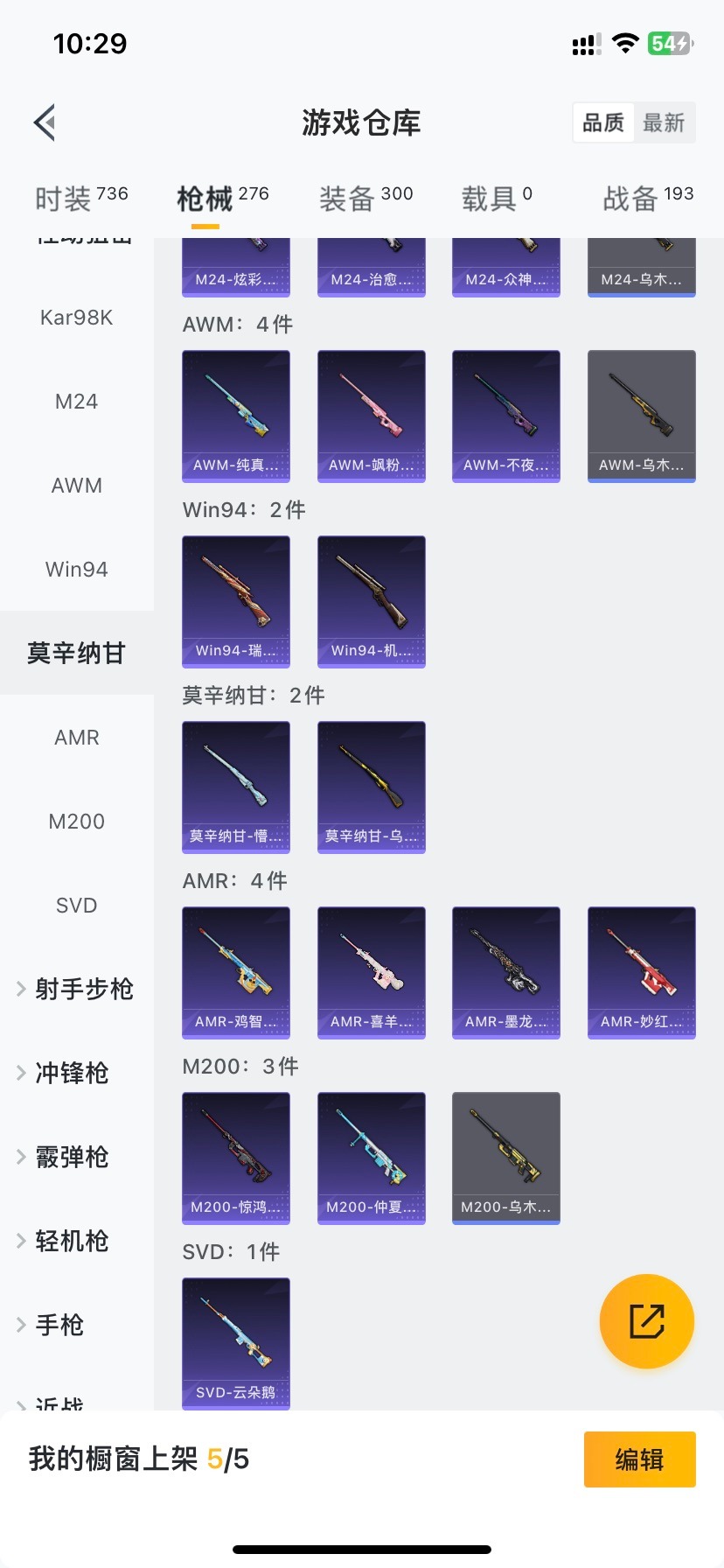This screenshot has height=1568, width=724.
Task: Switch to the 战备 tab
Action: [647, 199]
